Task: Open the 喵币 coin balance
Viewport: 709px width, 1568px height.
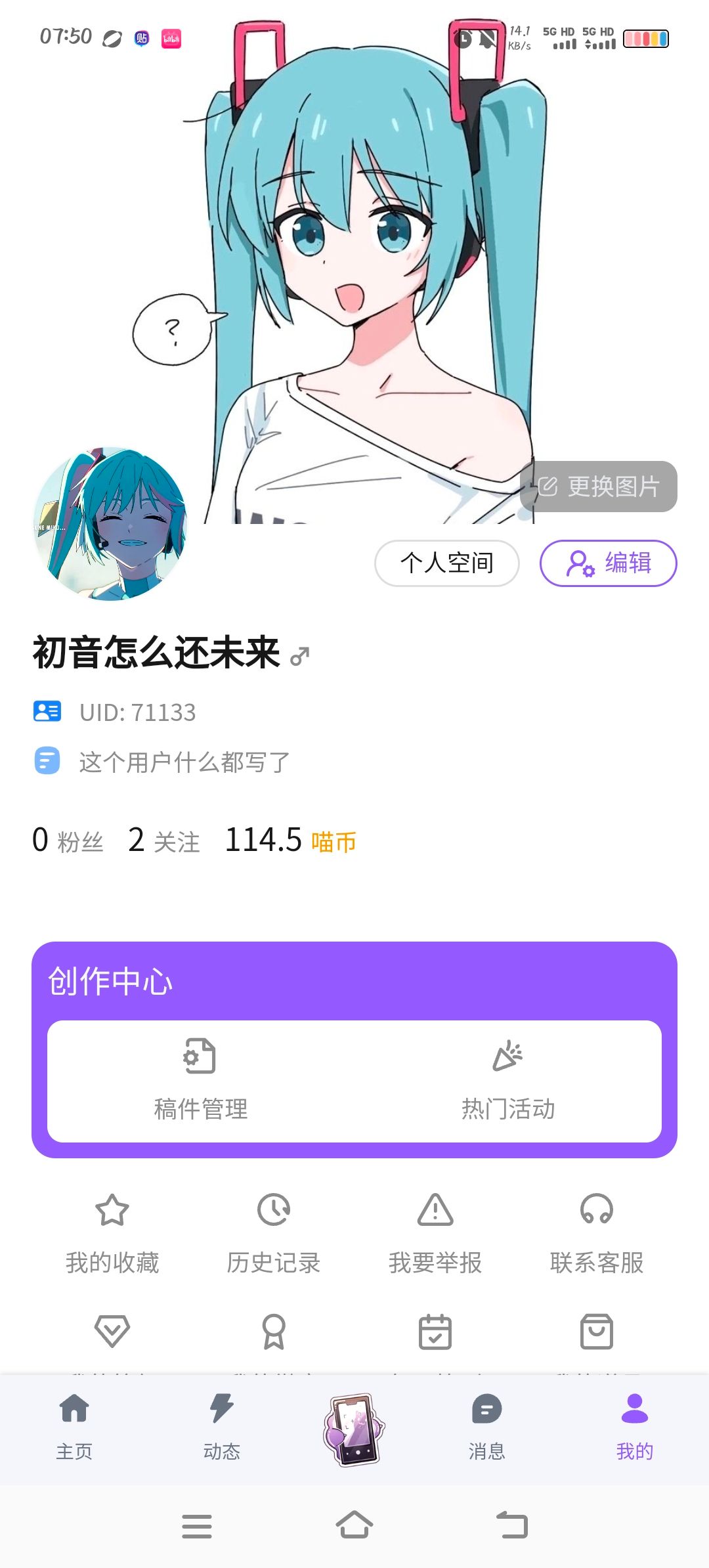Action: pos(290,840)
